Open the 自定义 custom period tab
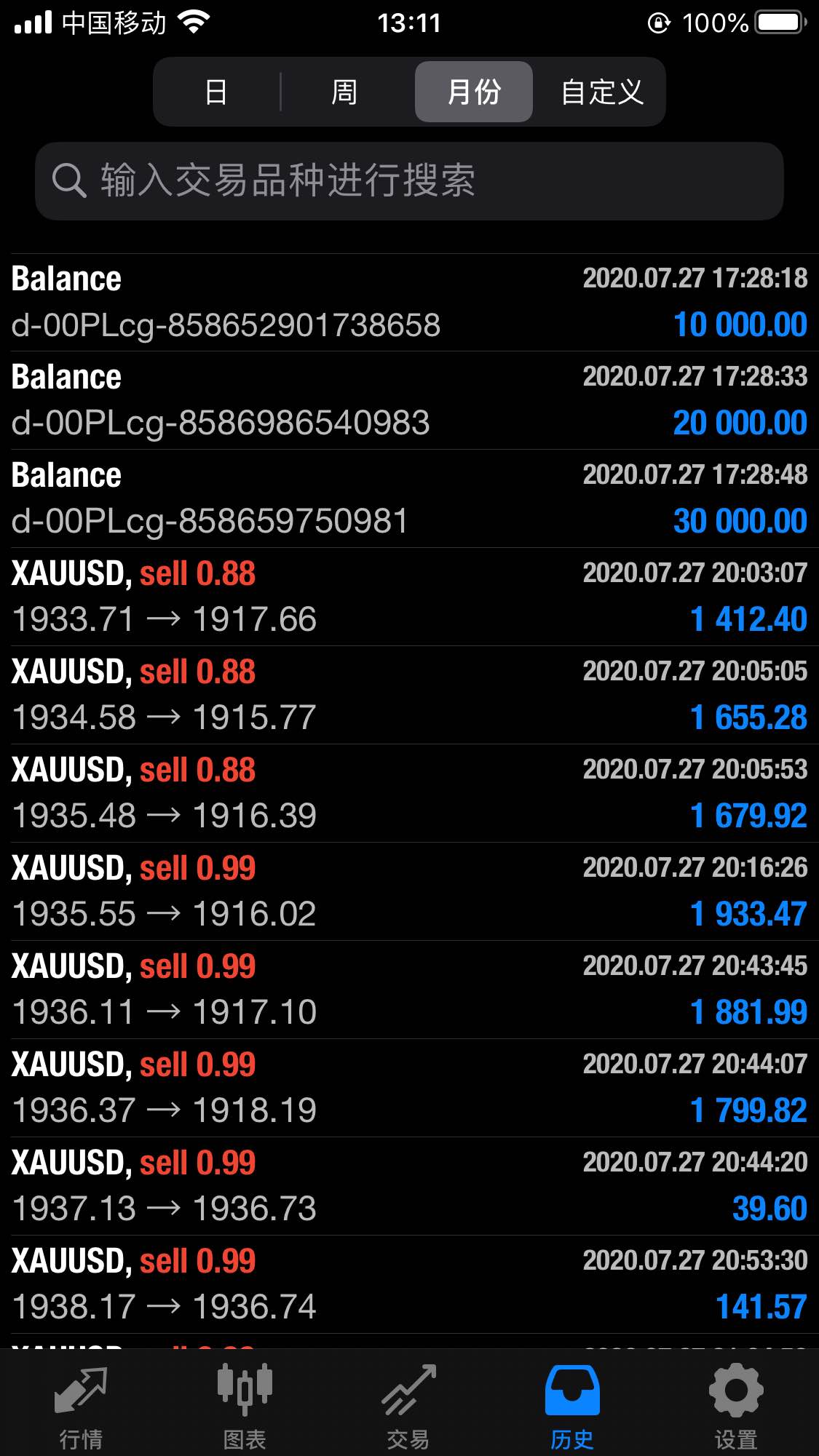The width and height of the screenshot is (819, 1456). click(x=602, y=92)
